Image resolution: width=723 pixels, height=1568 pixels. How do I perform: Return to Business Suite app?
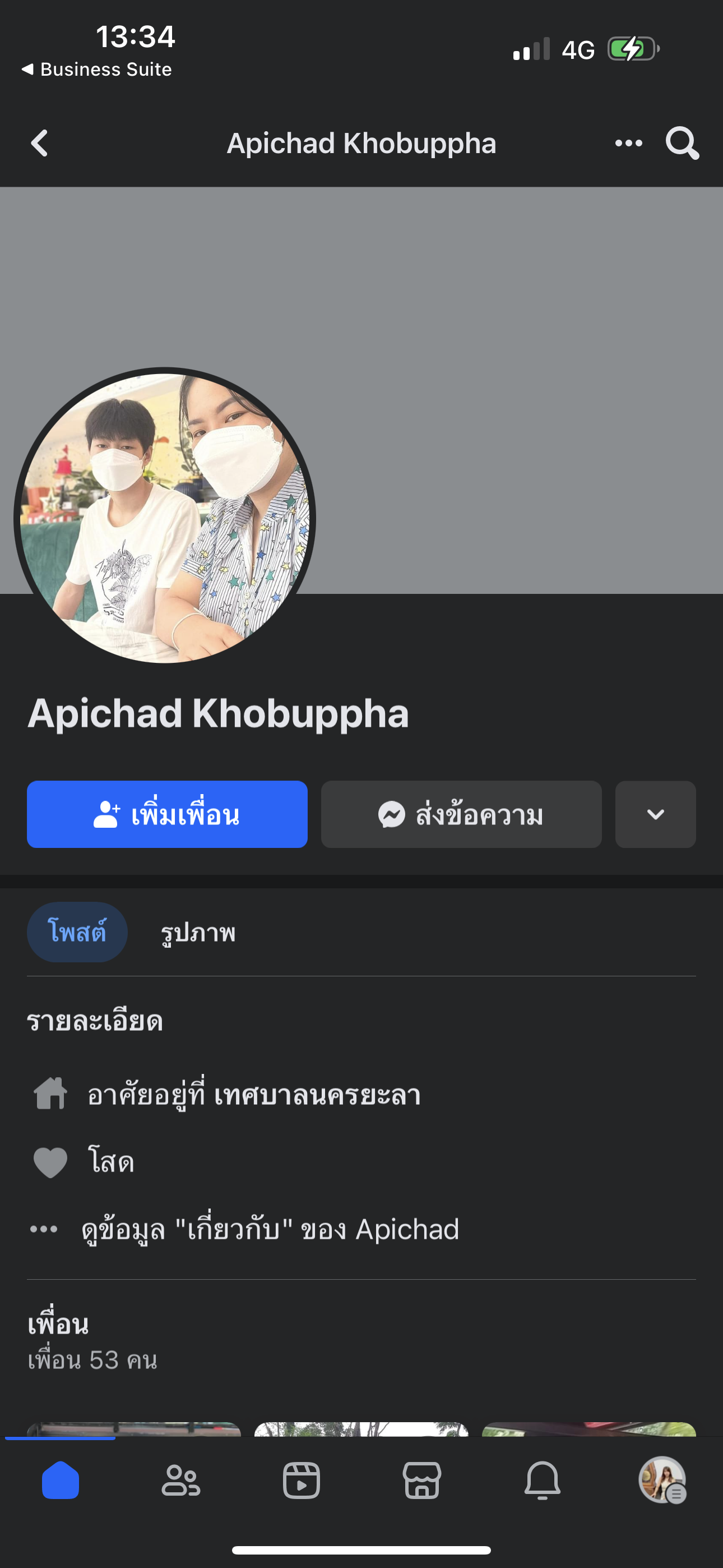click(98, 70)
